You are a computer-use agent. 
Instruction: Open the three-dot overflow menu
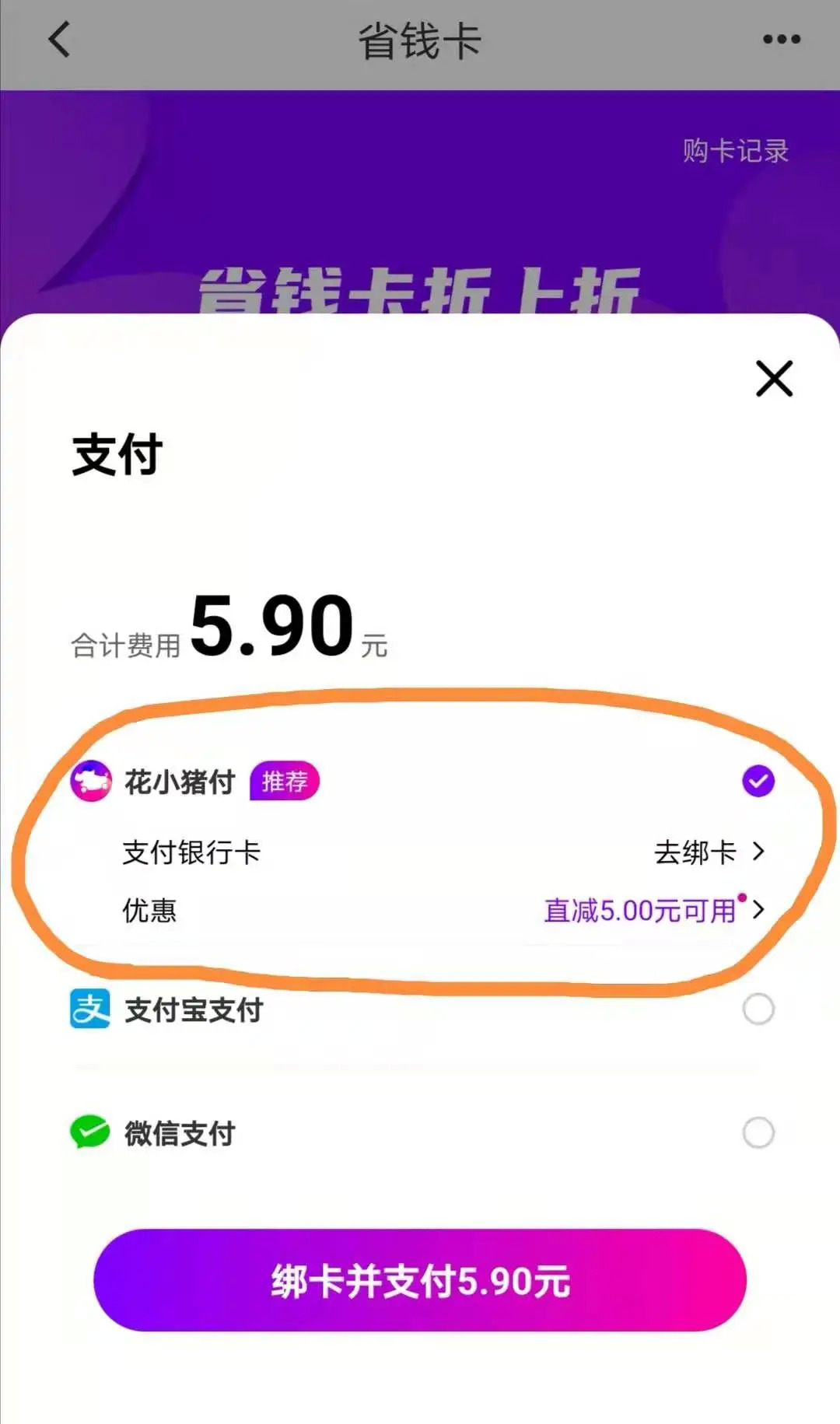781,39
